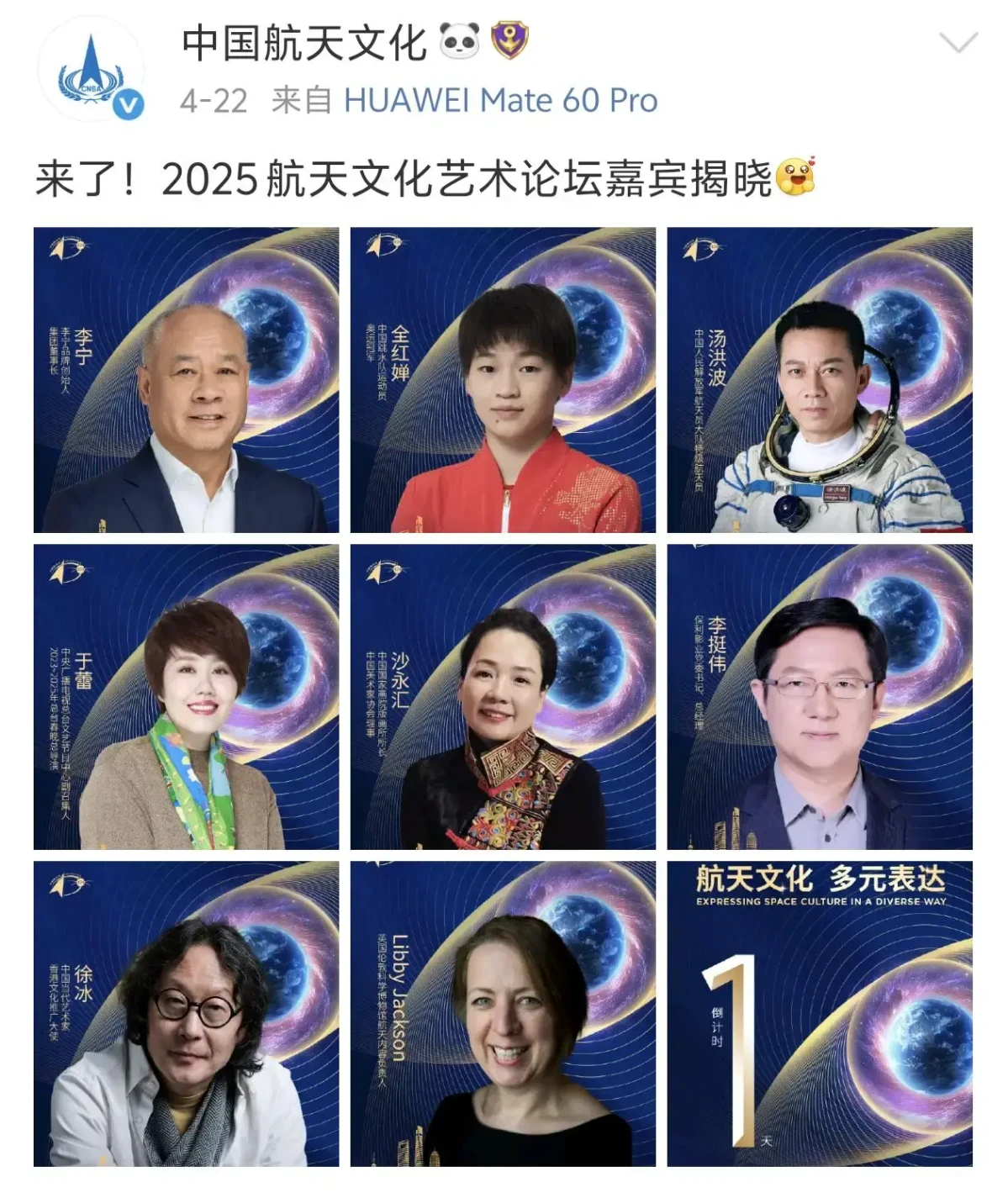This screenshot has height=1198, width=1008.
Task: Open the 中国航天文化 account name
Action: 303,42
